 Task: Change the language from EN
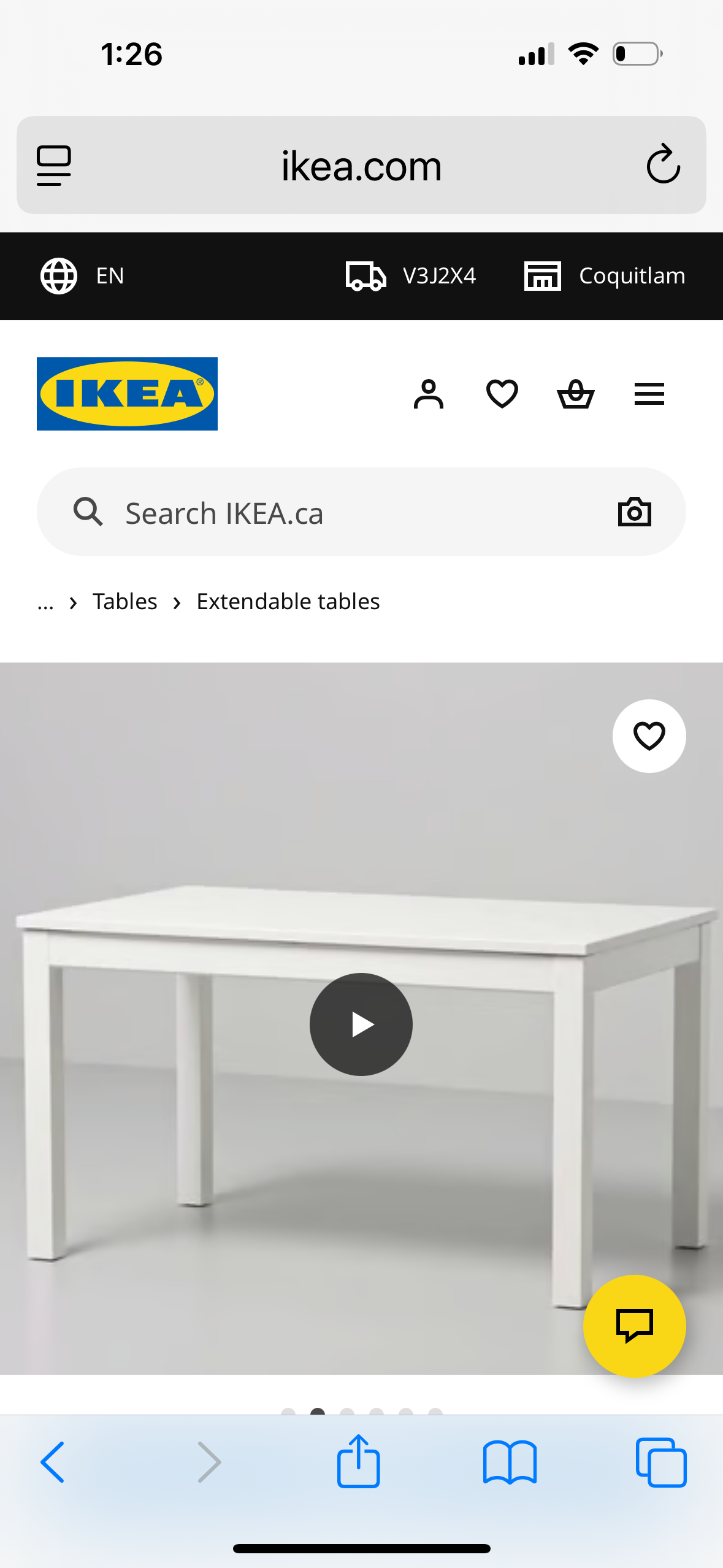83,276
